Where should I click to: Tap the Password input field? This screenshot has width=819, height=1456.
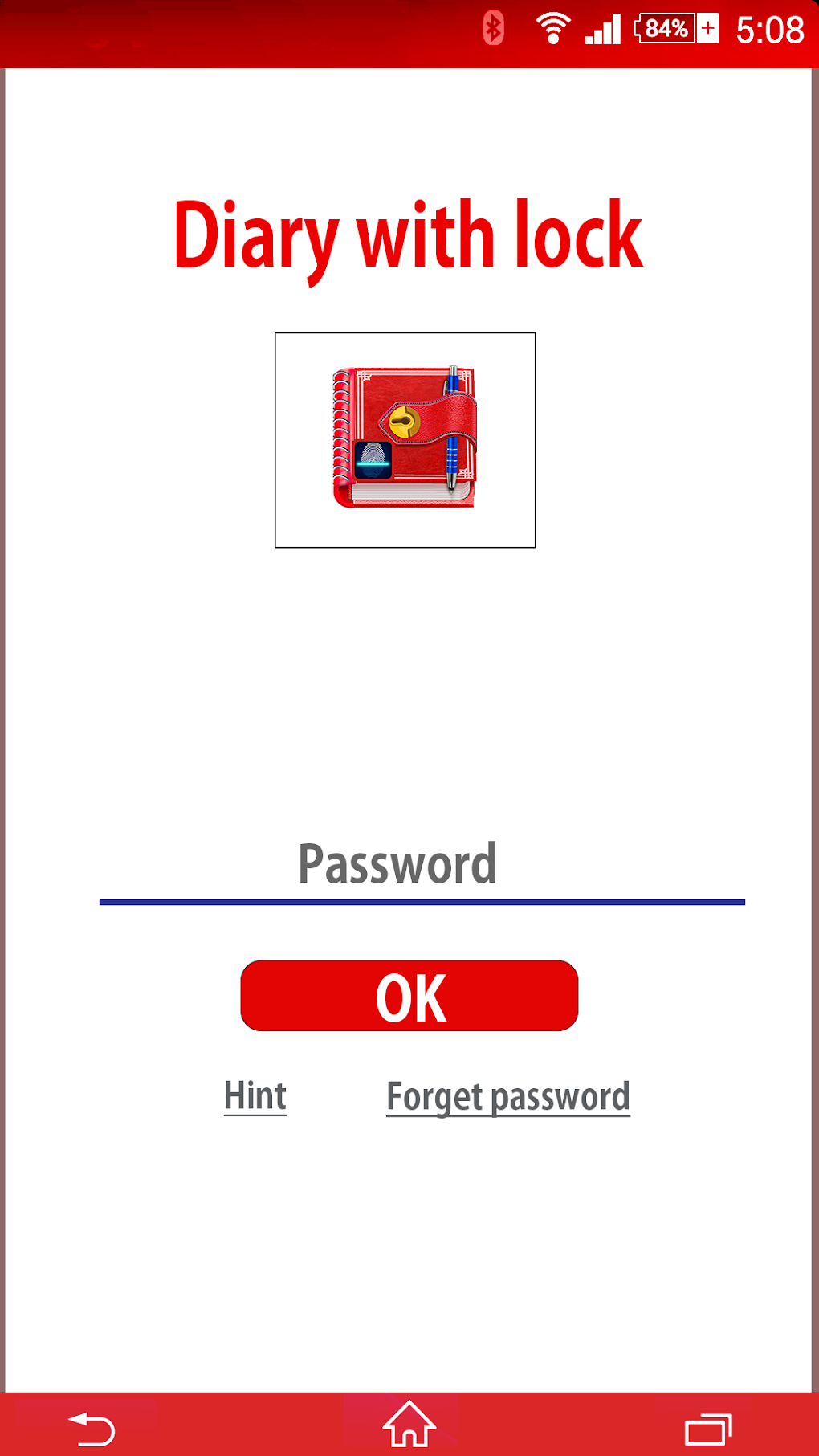point(422,866)
